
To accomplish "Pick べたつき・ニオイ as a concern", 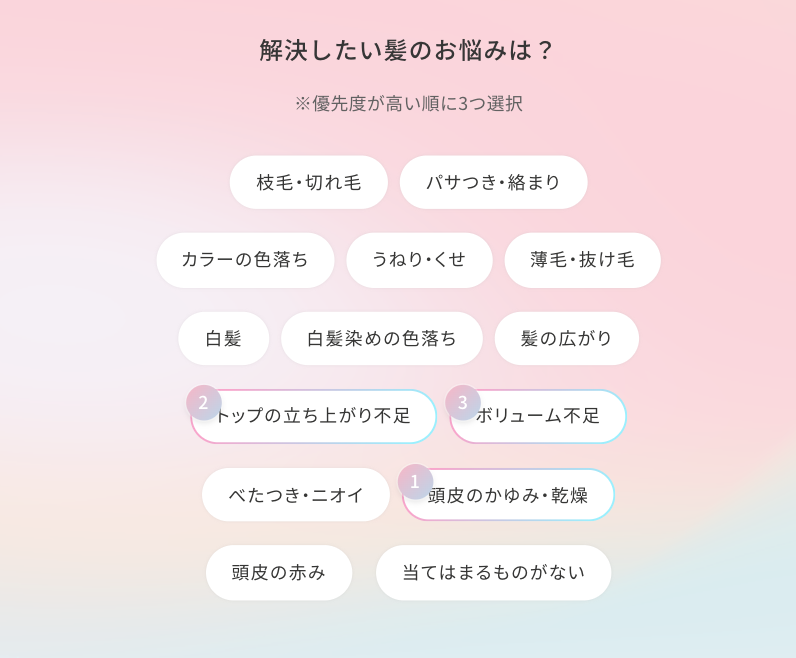I will pyautogui.click(x=296, y=495).
